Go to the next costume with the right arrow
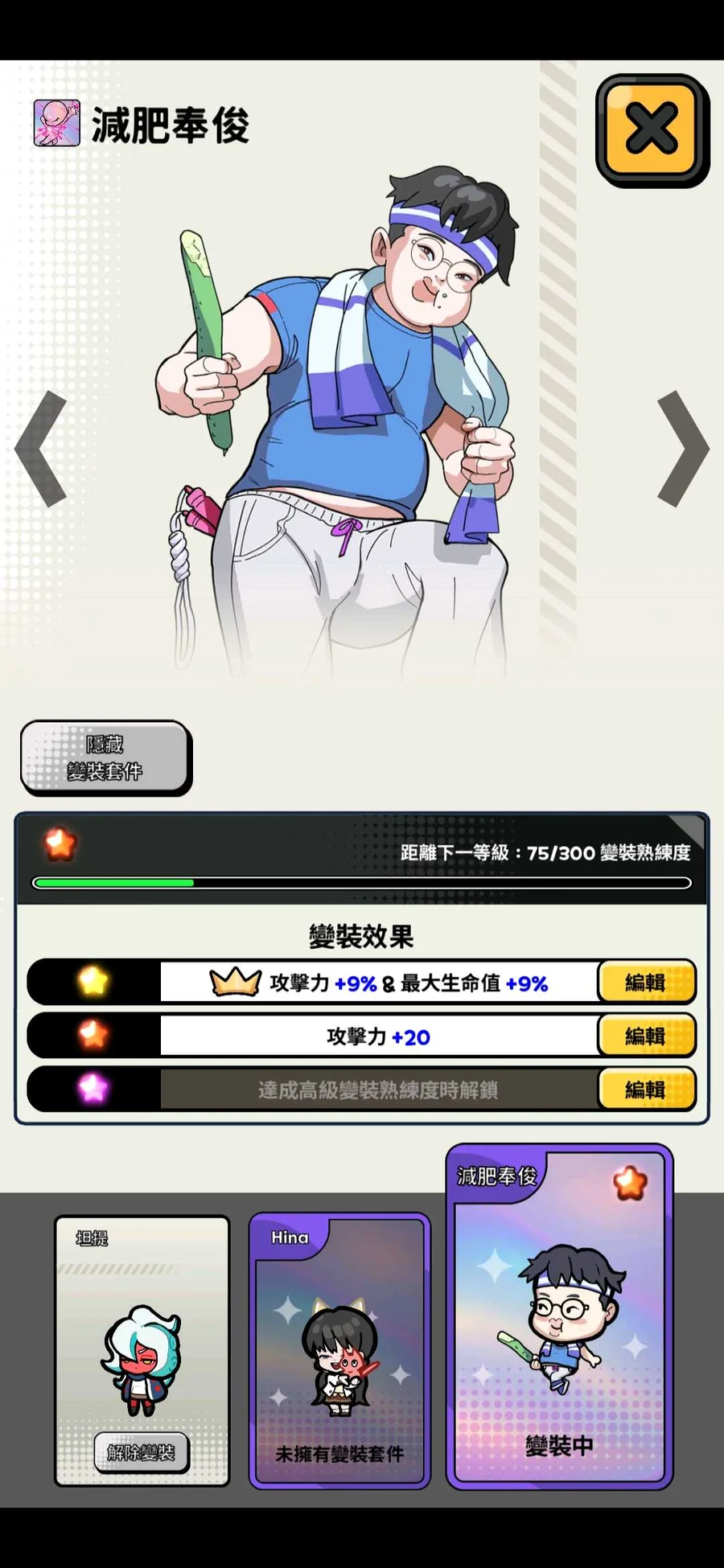724x1568 pixels. click(683, 449)
